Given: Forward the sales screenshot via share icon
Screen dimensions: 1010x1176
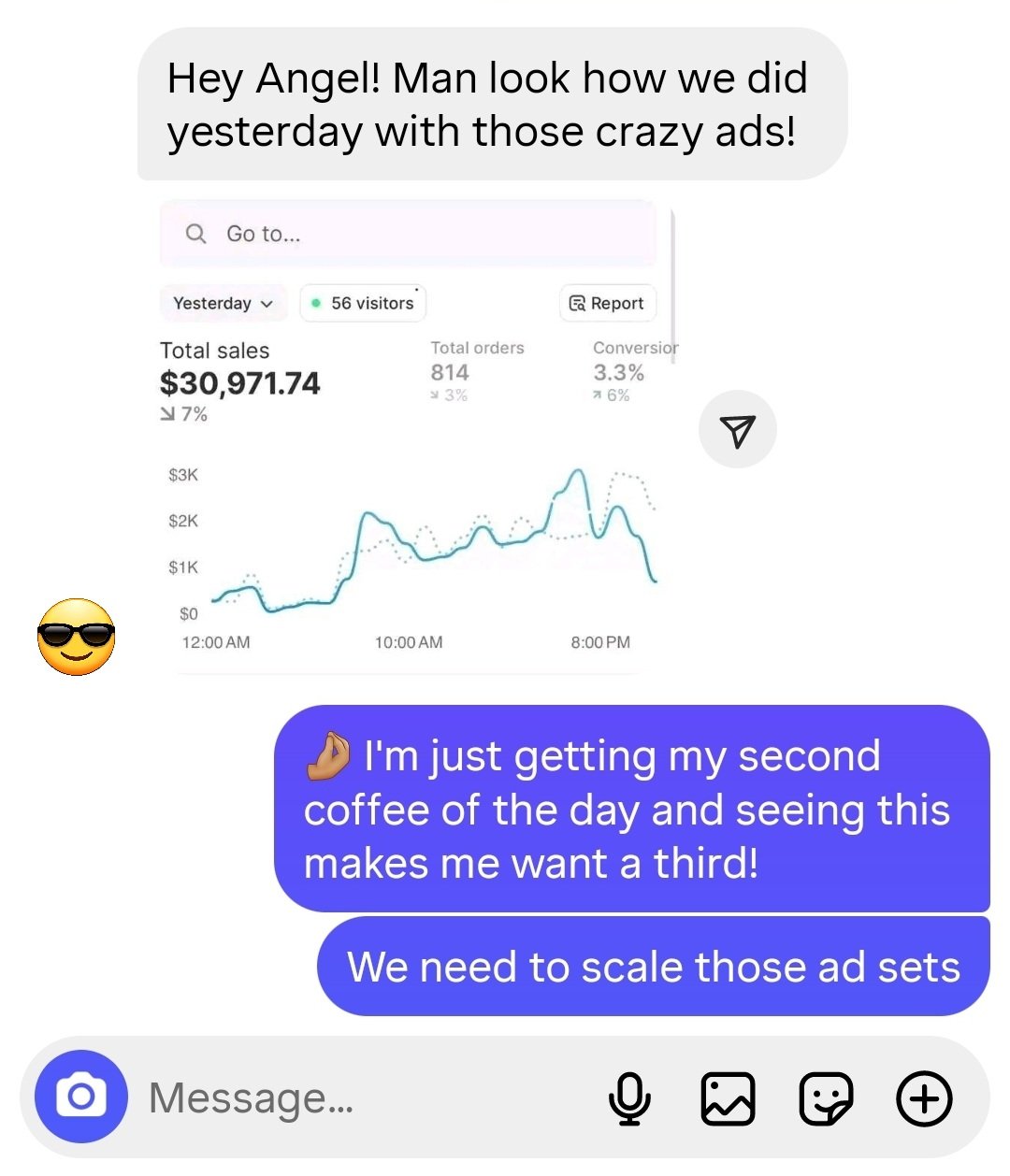Looking at the screenshot, I should pyautogui.click(x=737, y=430).
